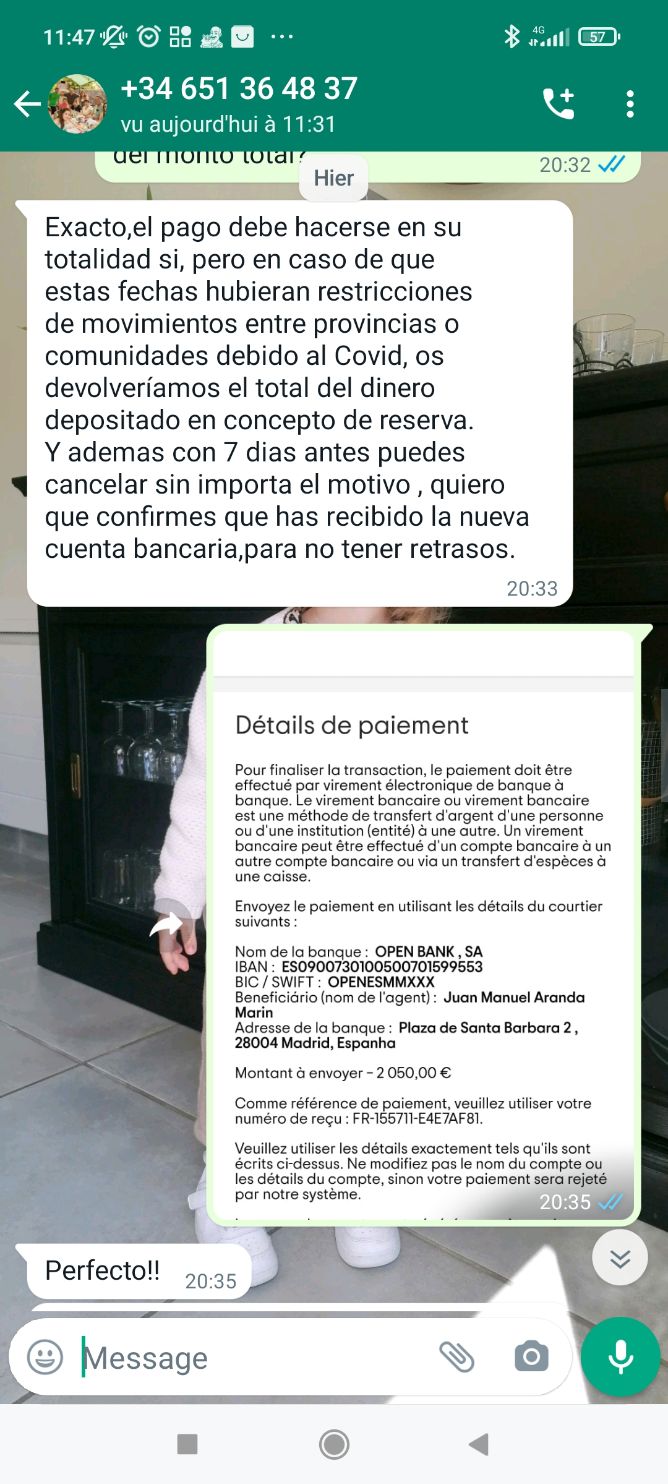Attach a file with the paperclip
This screenshot has height=1484, width=668.
457,1357
